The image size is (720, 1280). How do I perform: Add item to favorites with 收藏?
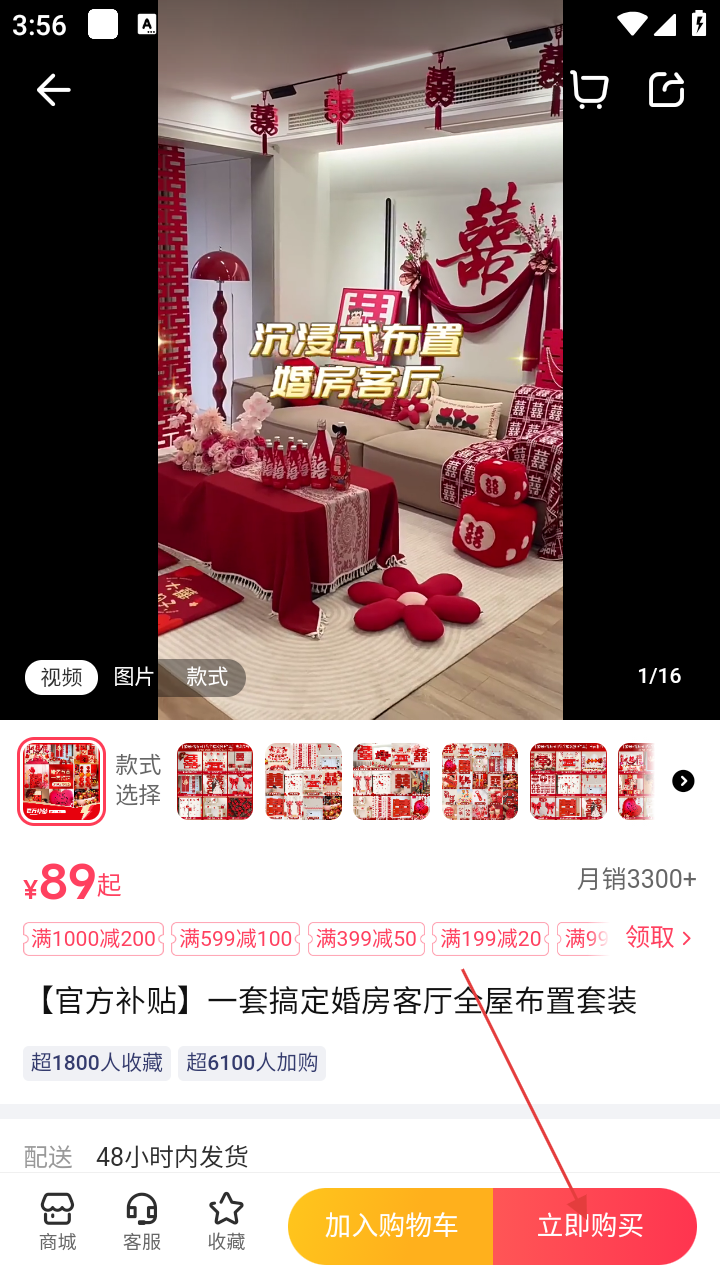[226, 1222]
